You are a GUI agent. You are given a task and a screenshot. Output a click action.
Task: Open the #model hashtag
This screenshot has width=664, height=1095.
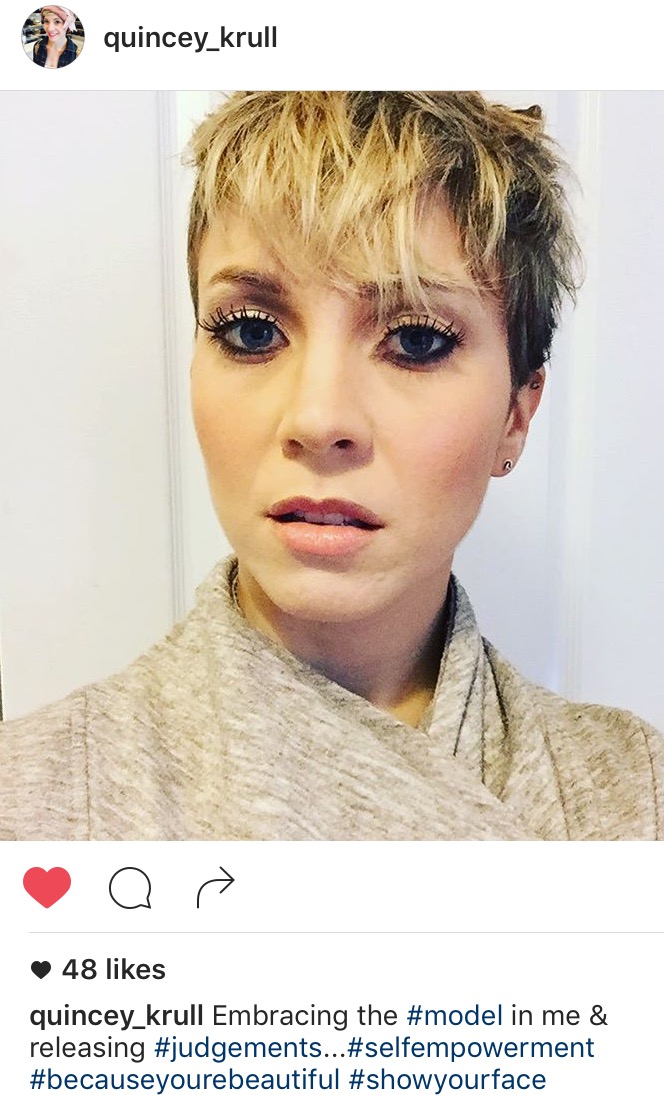(455, 1015)
